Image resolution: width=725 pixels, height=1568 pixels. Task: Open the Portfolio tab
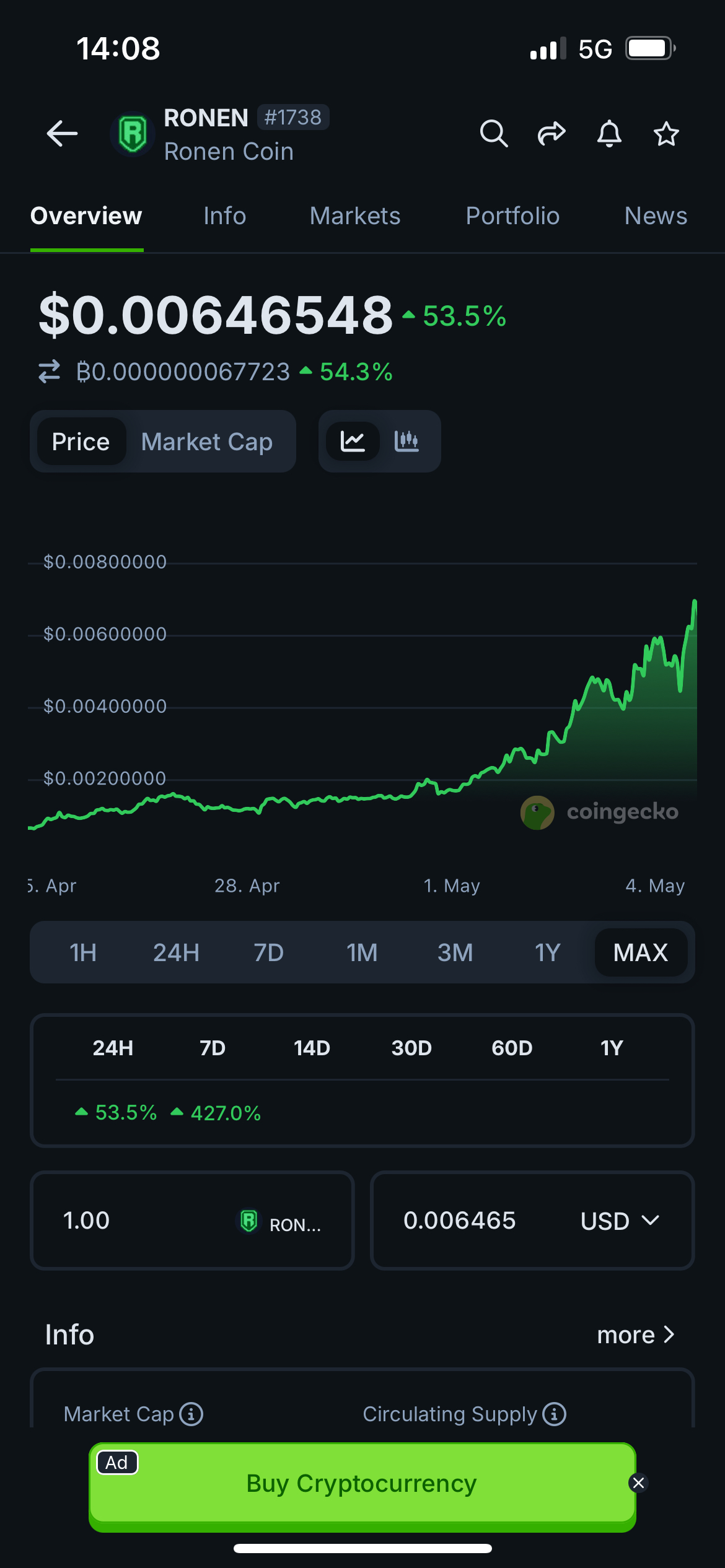click(x=512, y=216)
